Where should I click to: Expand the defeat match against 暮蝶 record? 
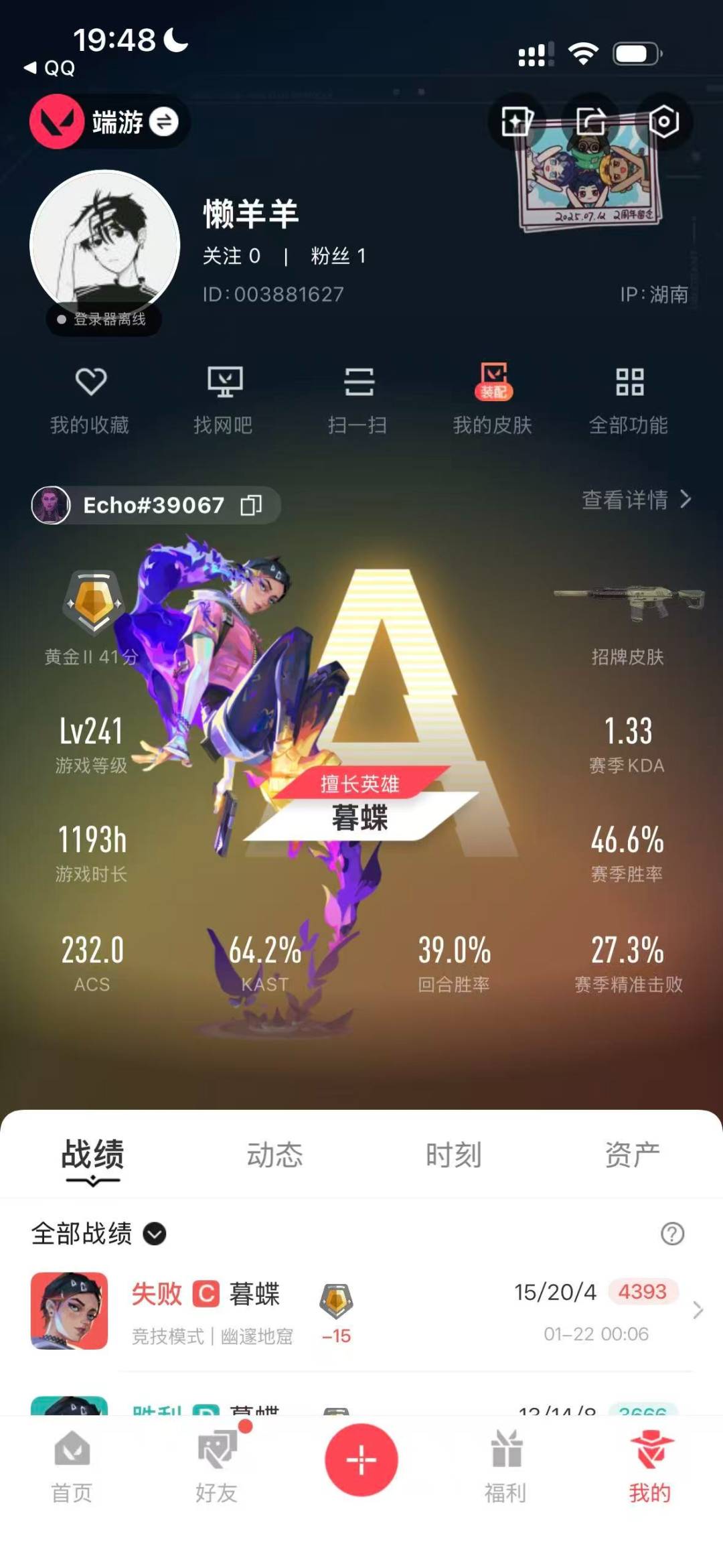[361, 1309]
